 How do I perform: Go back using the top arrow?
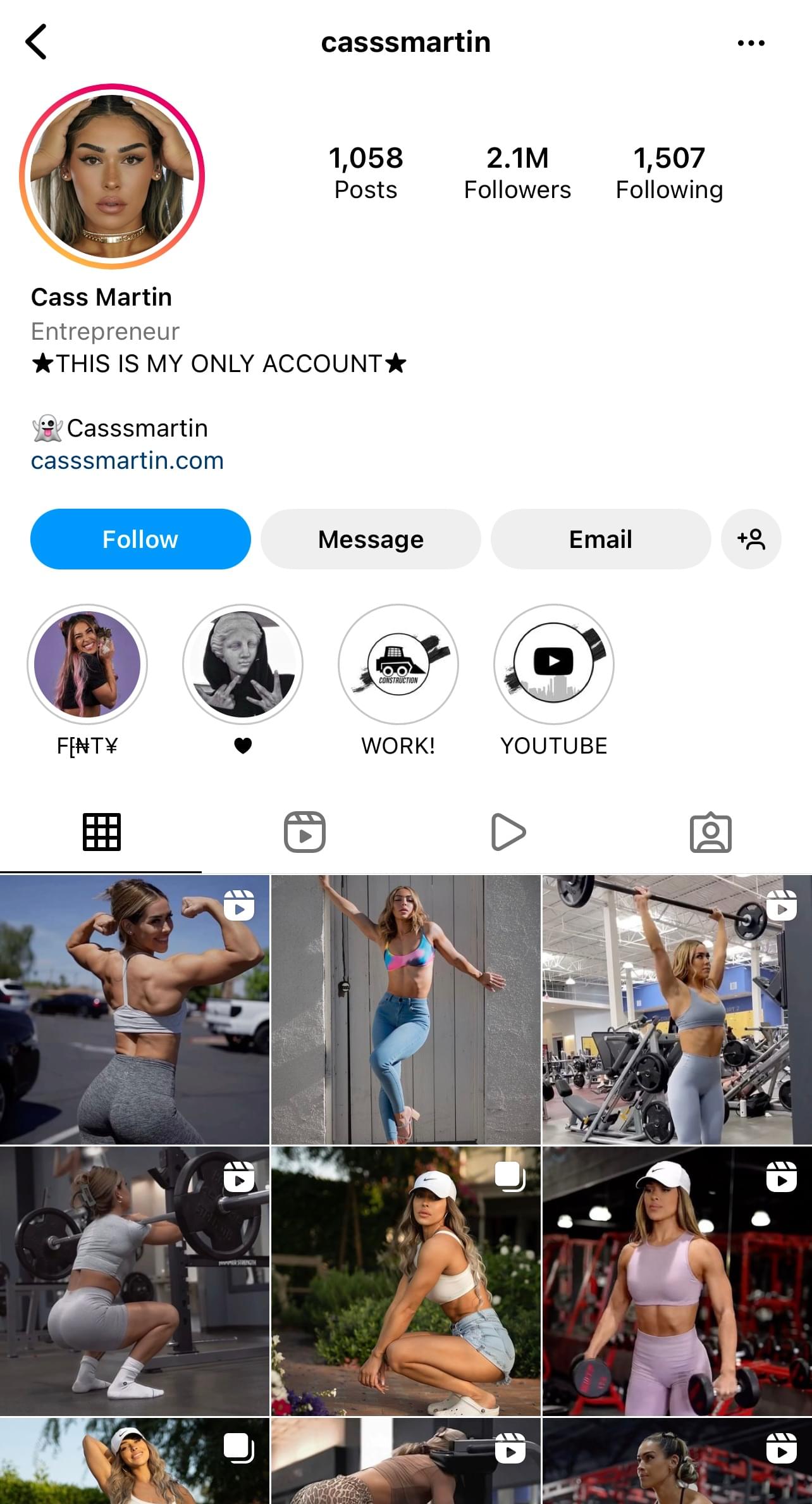pyautogui.click(x=36, y=42)
